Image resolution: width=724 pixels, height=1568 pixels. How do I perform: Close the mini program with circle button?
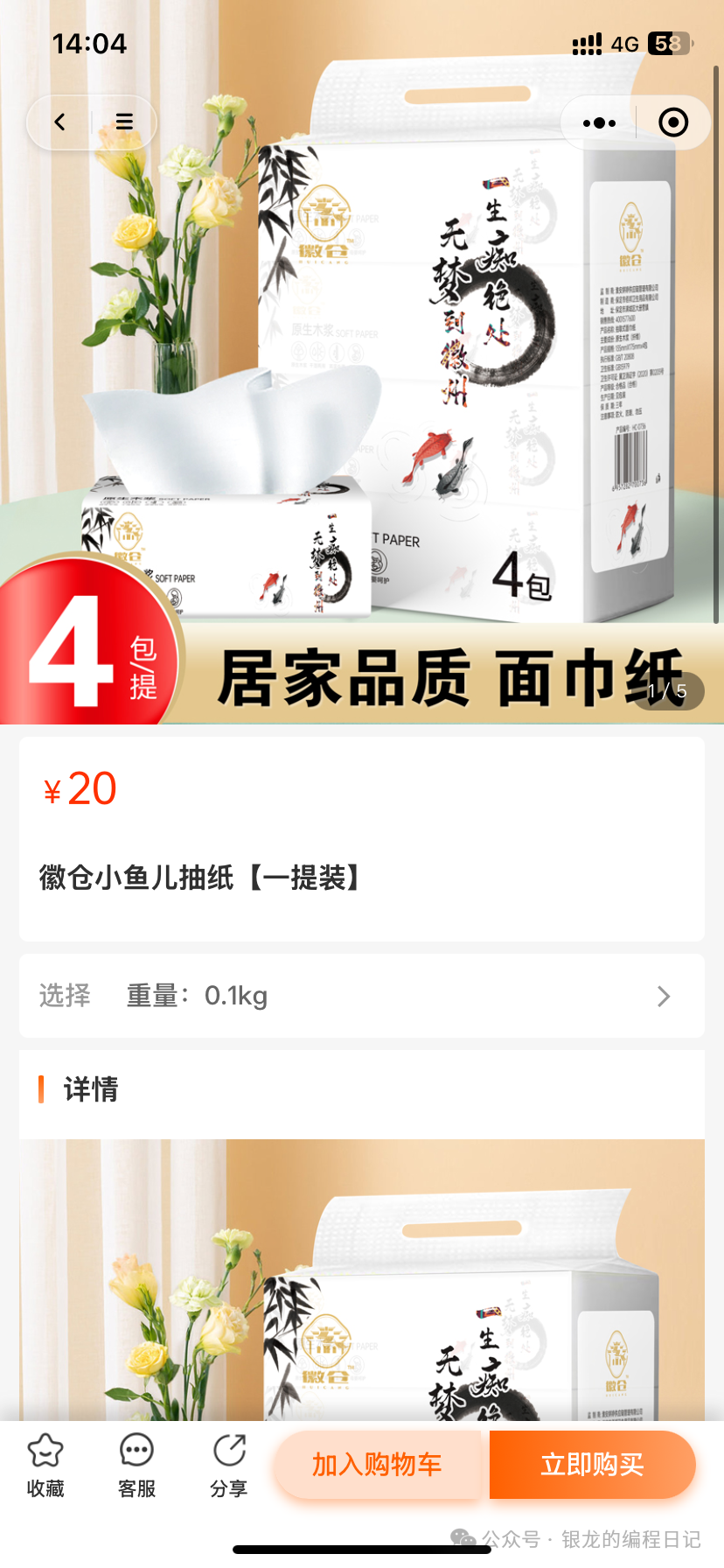672,123
